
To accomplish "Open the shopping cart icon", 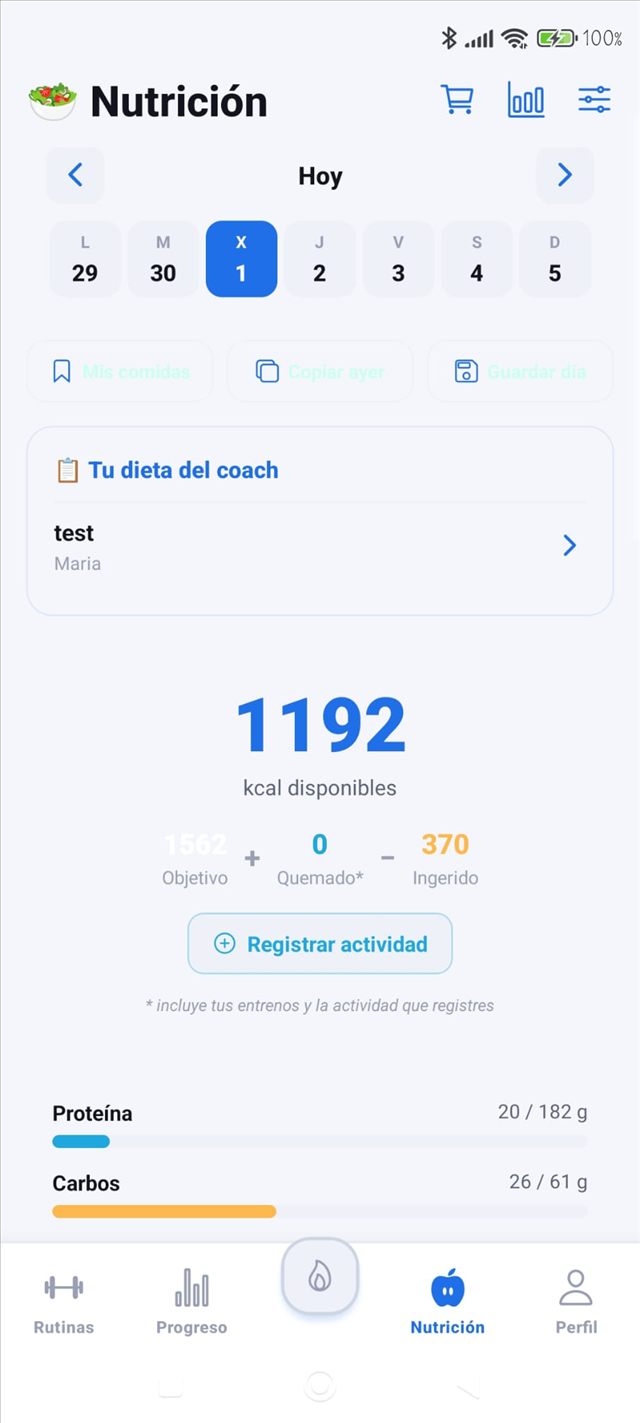I will (x=457, y=100).
